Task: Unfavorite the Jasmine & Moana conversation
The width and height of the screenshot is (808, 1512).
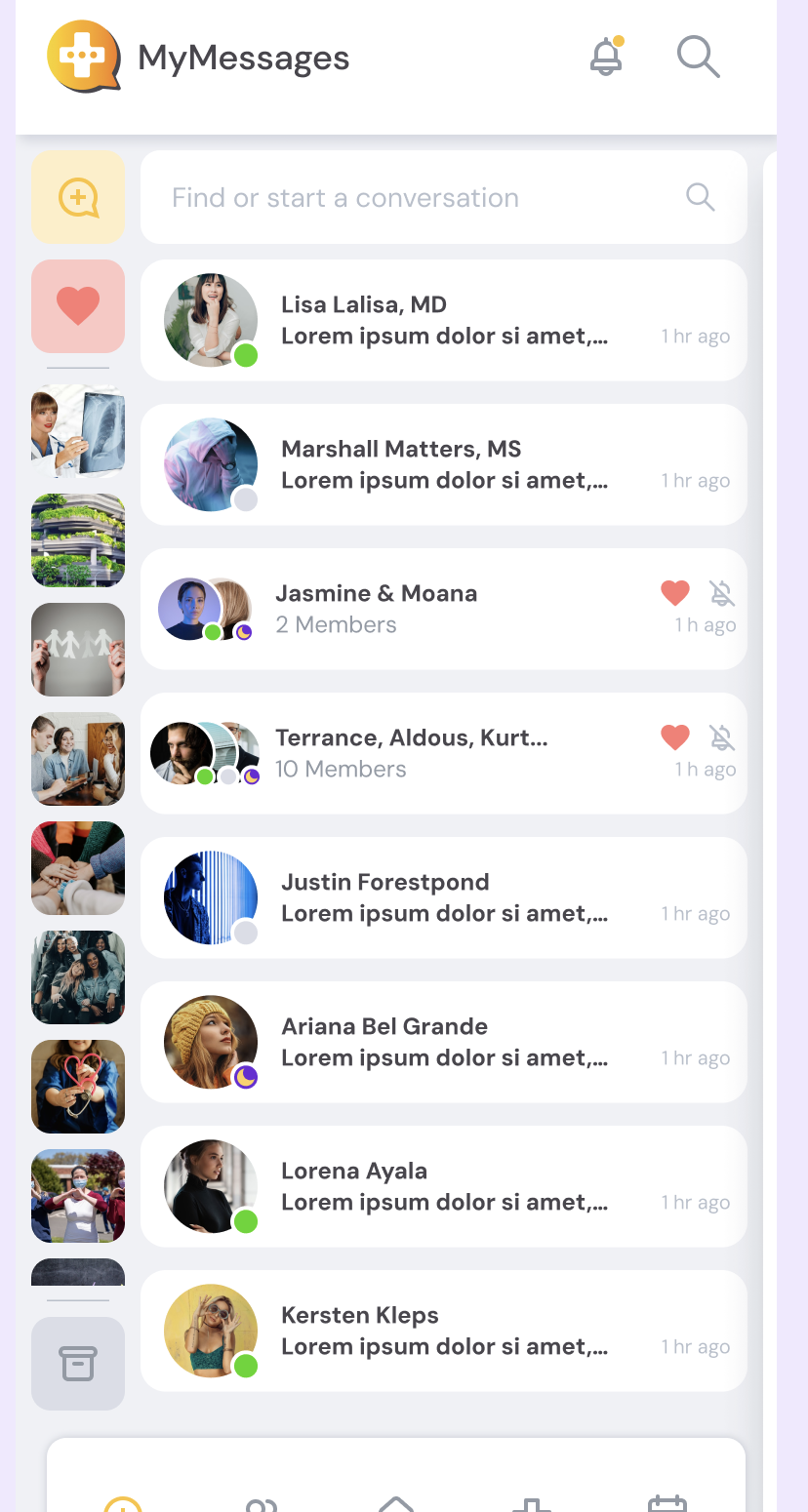Action: pos(675,592)
